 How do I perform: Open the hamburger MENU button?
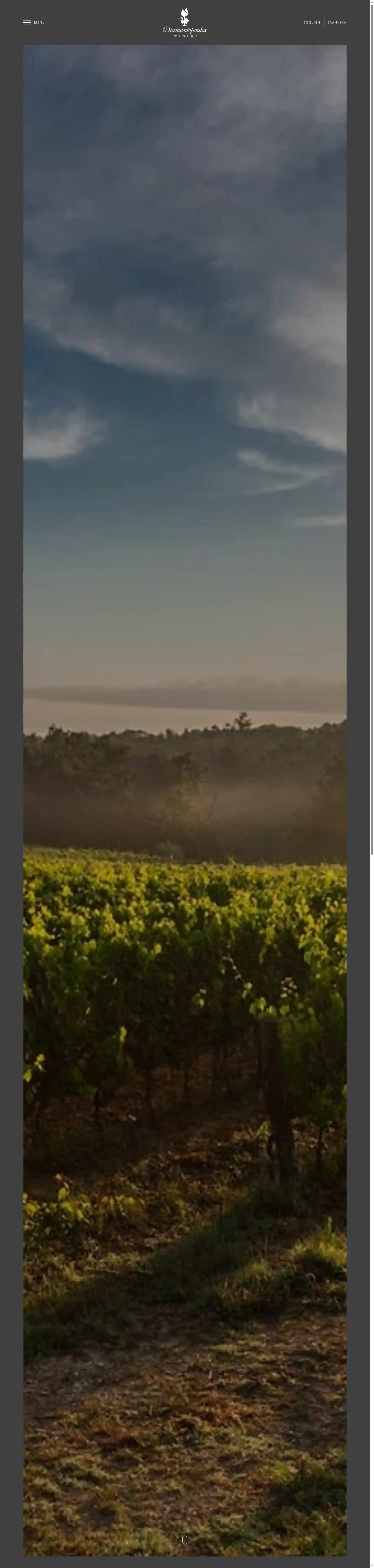[34, 22]
